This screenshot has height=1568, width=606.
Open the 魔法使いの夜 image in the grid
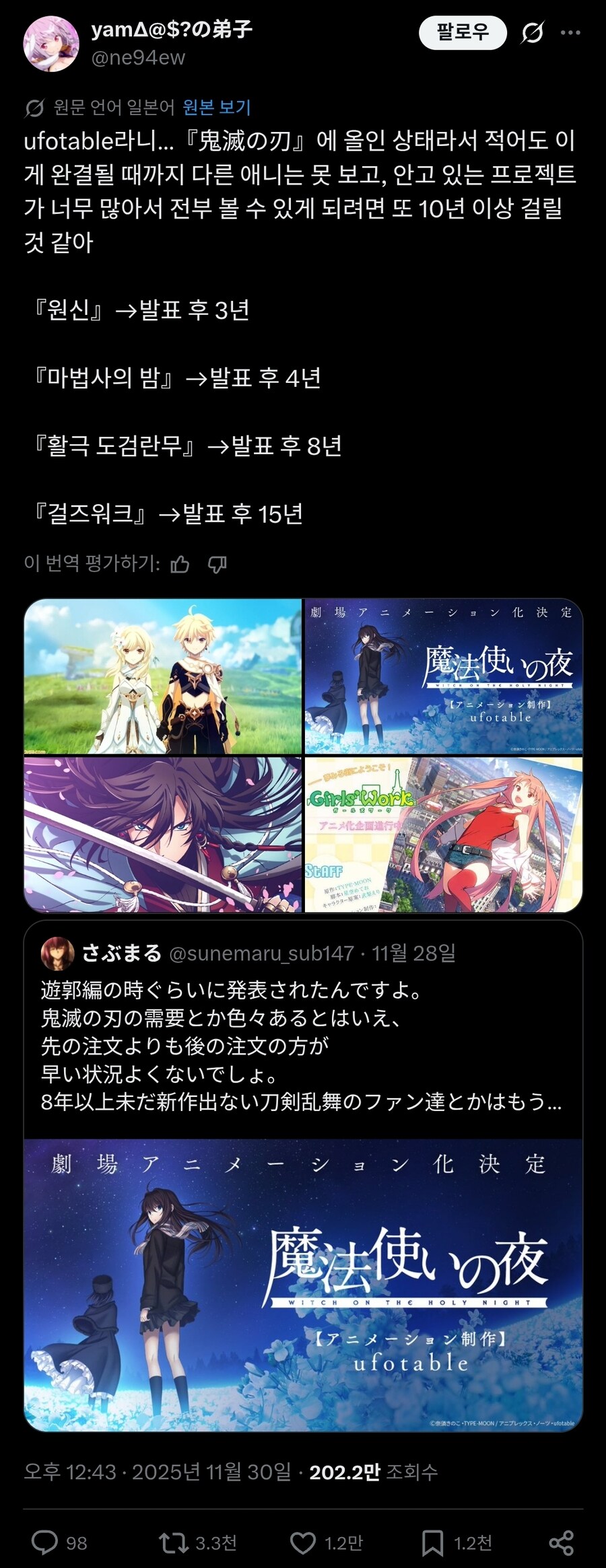443,676
